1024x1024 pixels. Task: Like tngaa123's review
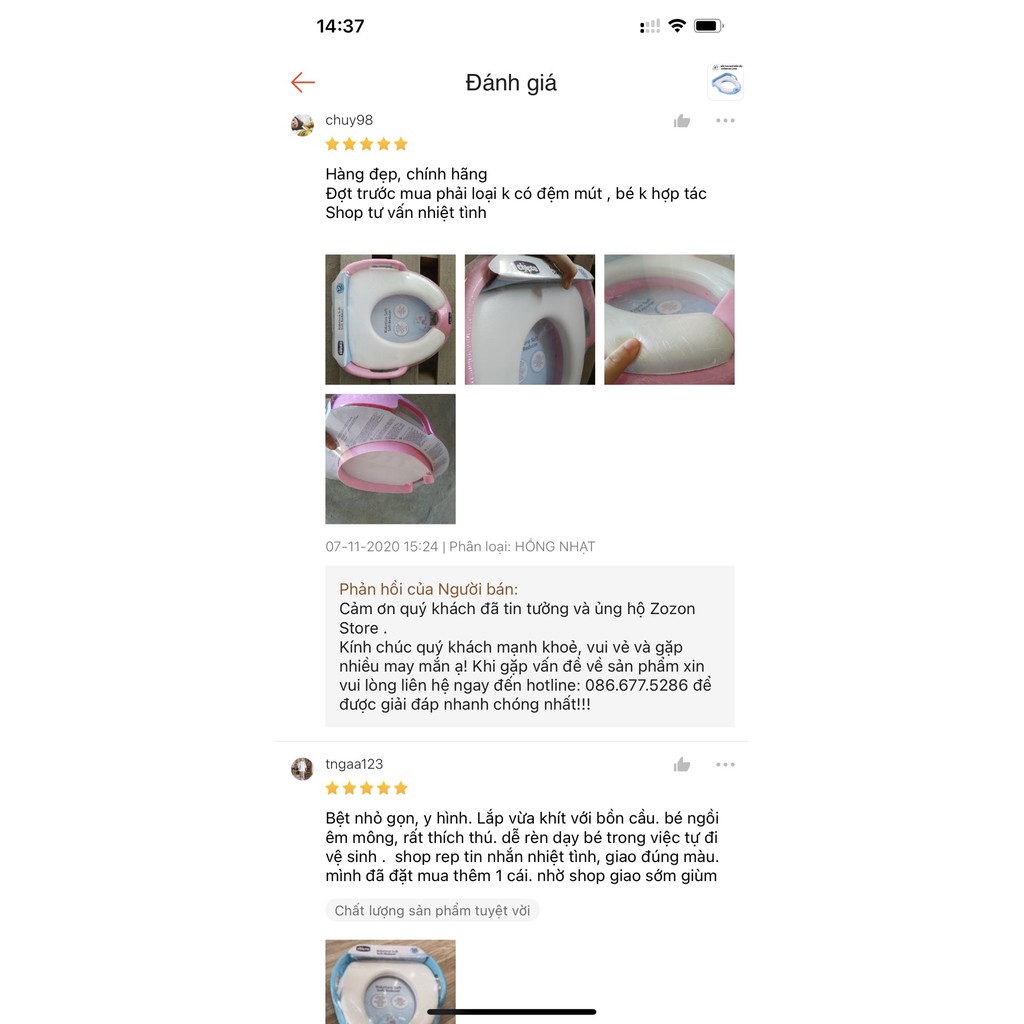pyautogui.click(x=682, y=765)
